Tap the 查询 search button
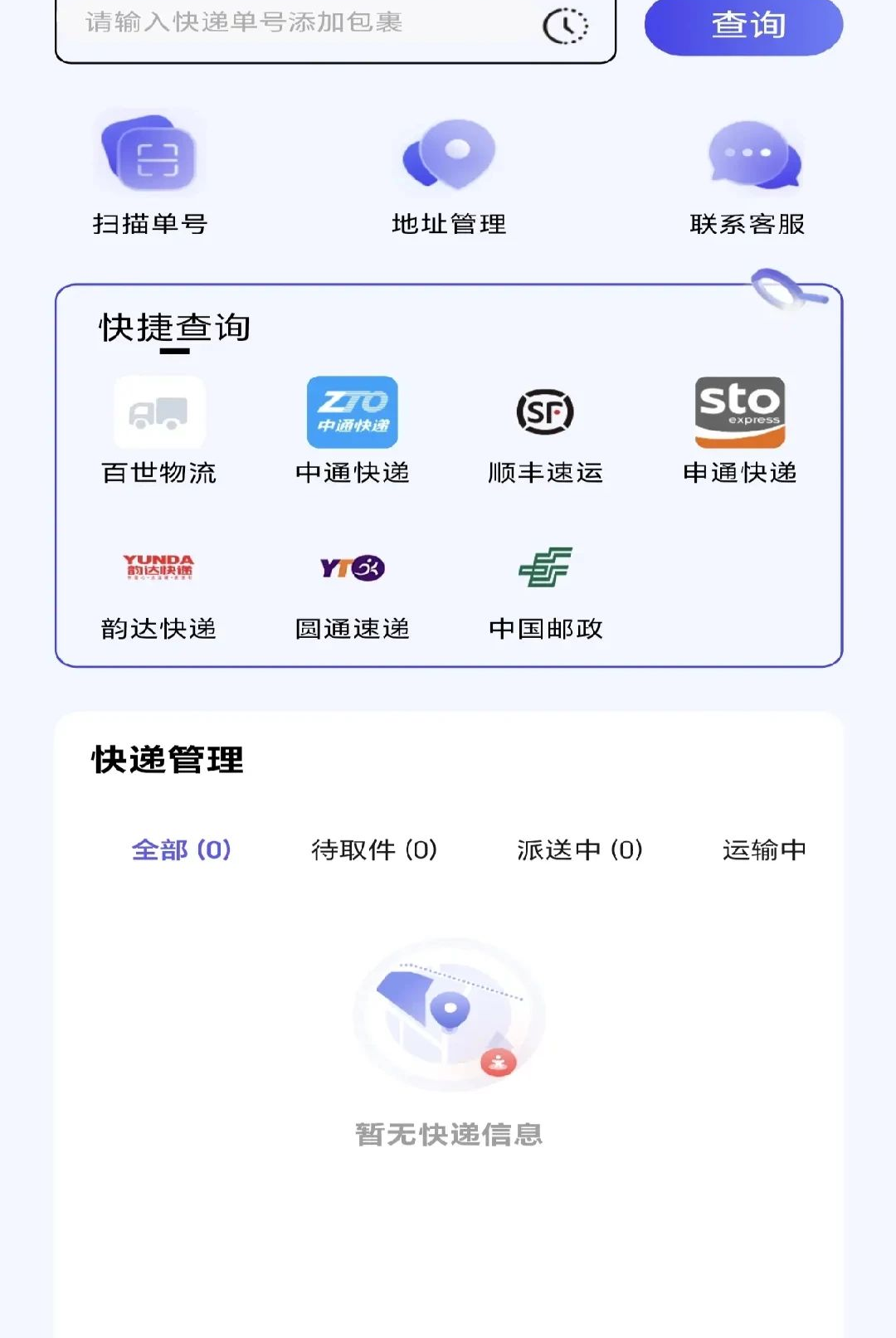The height and width of the screenshot is (1338, 896). 743,25
